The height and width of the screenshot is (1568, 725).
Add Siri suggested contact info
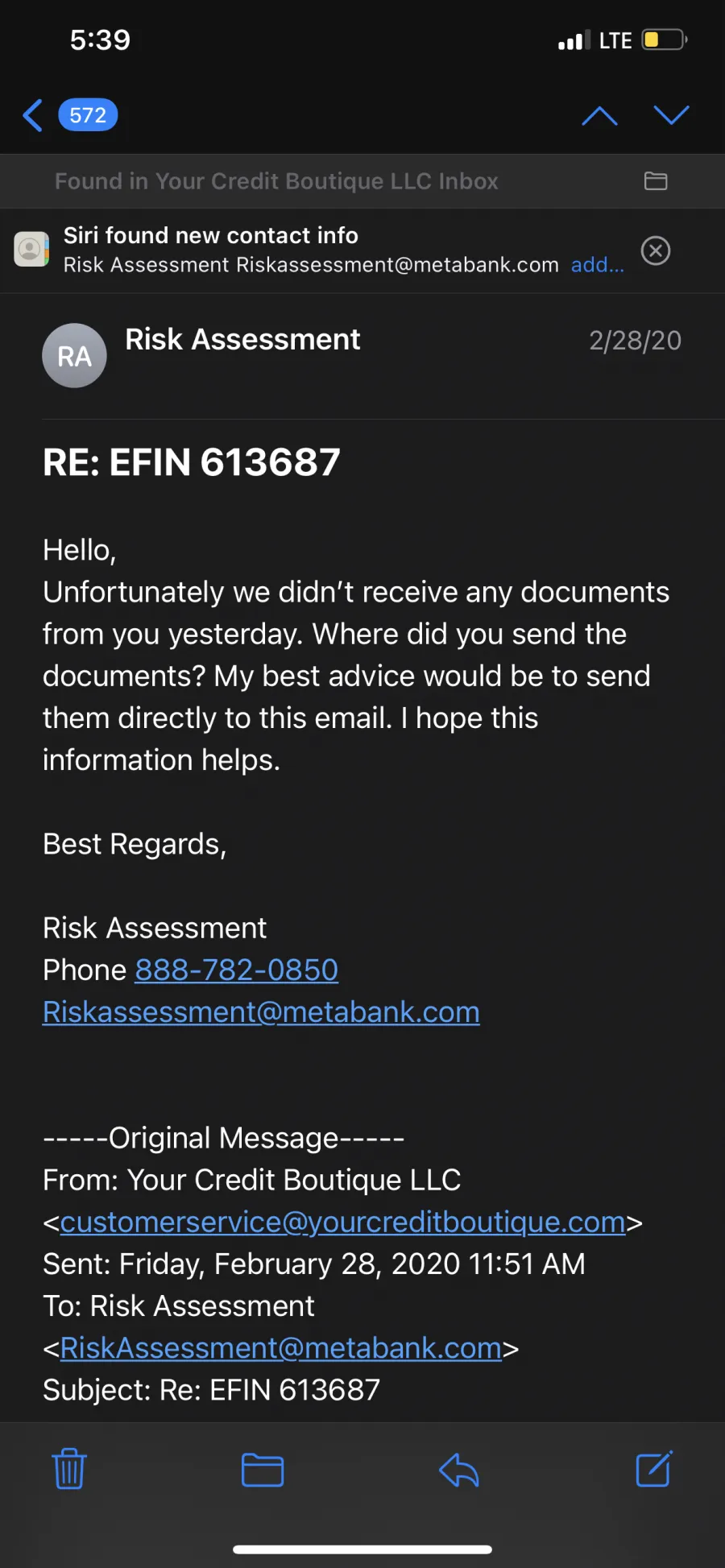coord(596,265)
